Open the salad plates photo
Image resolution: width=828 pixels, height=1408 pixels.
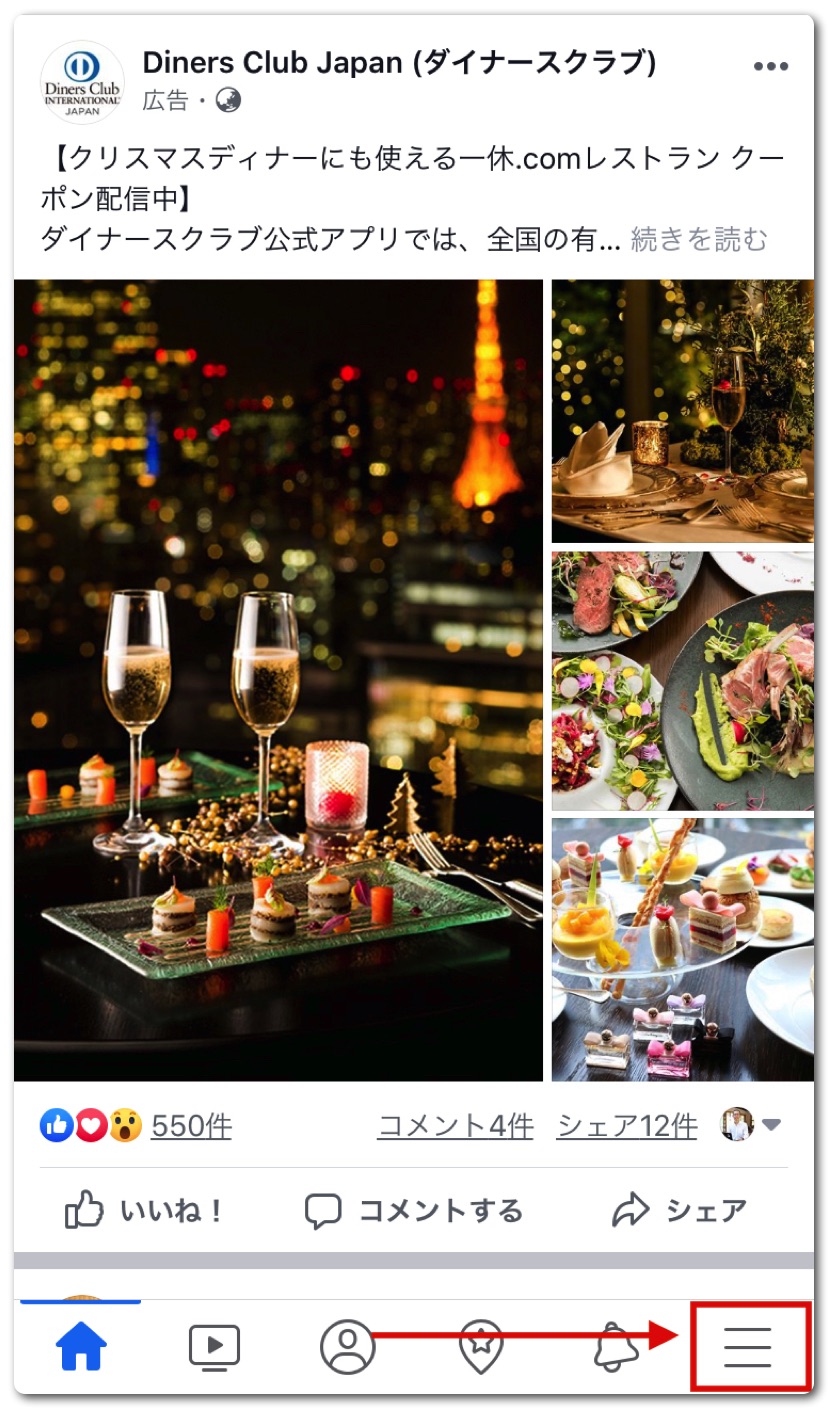coord(682,680)
